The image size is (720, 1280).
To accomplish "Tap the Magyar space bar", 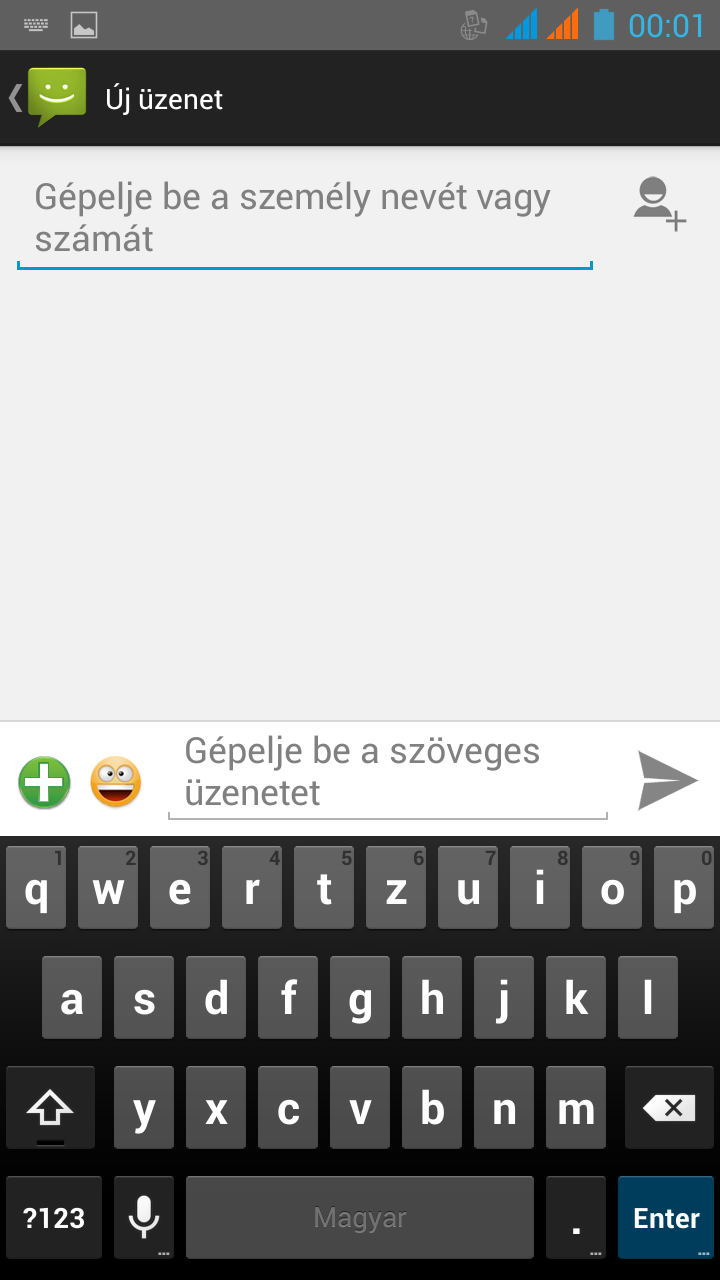I will (x=360, y=1217).
